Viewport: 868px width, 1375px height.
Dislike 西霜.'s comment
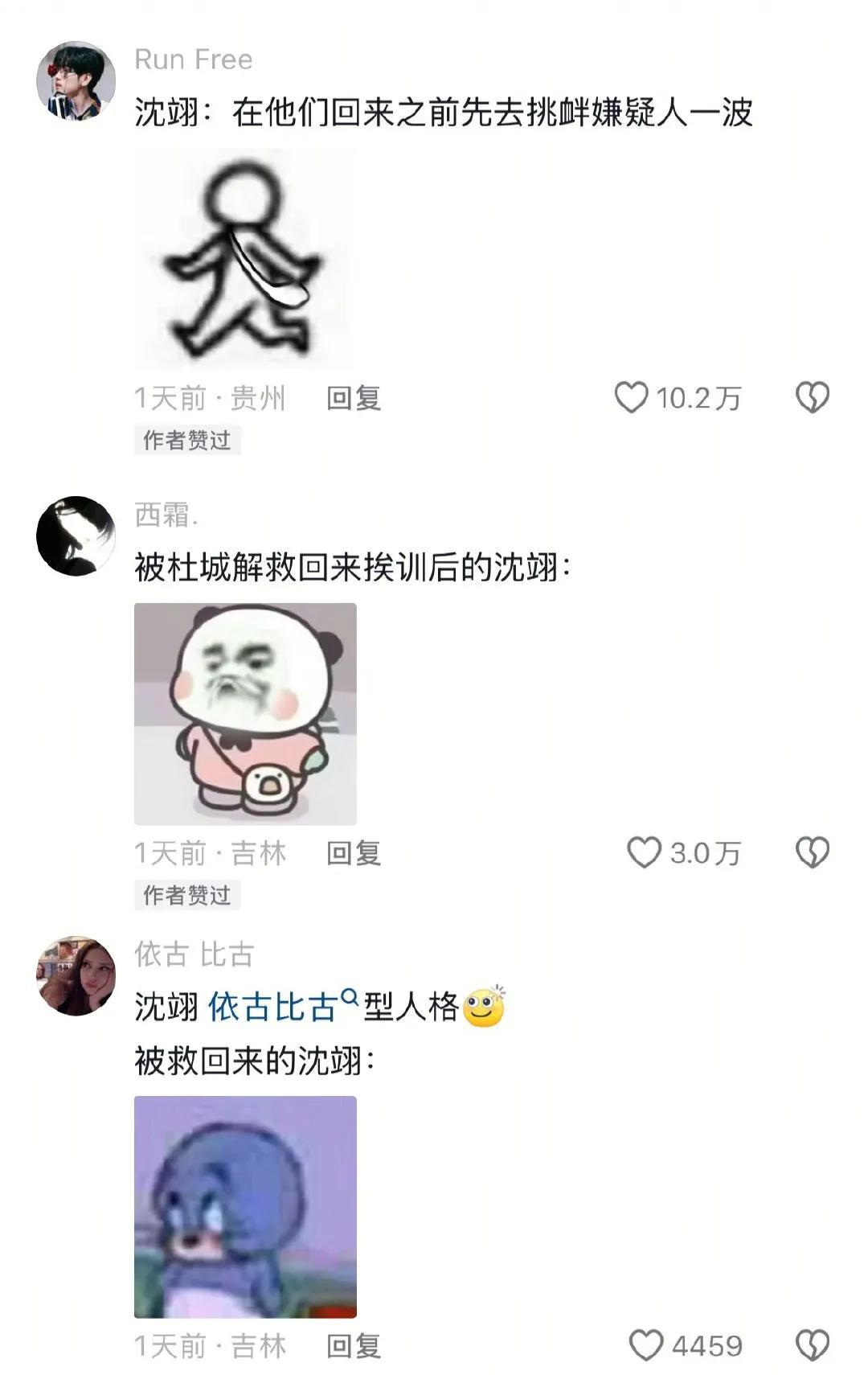(x=812, y=852)
